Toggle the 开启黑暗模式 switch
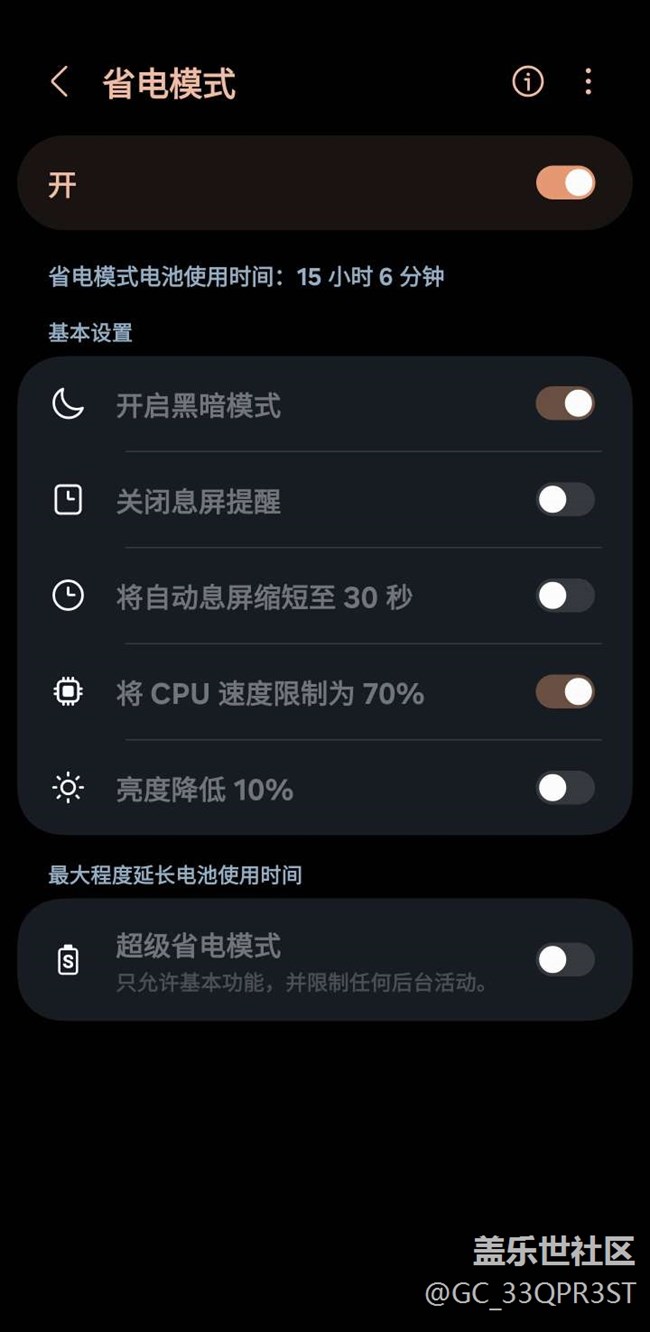Viewport: 650px width, 1332px height. coord(565,404)
